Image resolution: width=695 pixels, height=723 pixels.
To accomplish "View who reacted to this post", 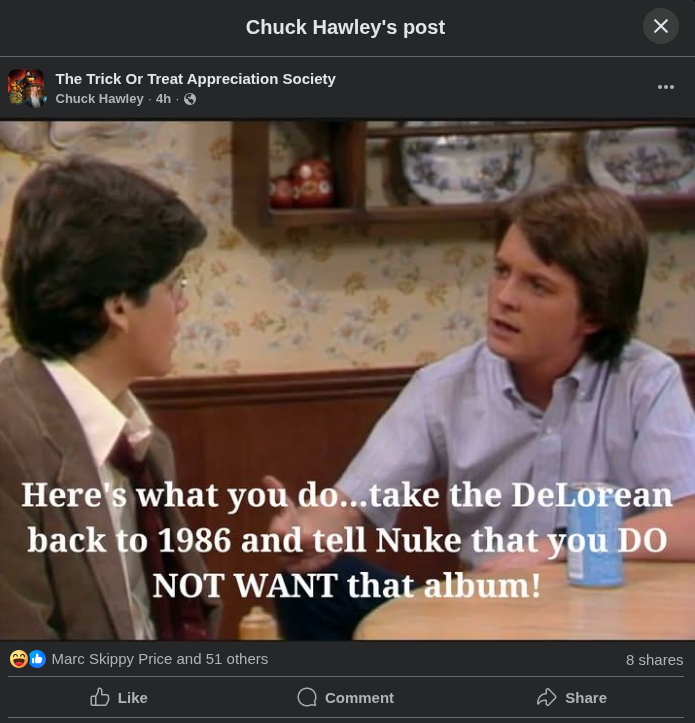I will coord(159,659).
